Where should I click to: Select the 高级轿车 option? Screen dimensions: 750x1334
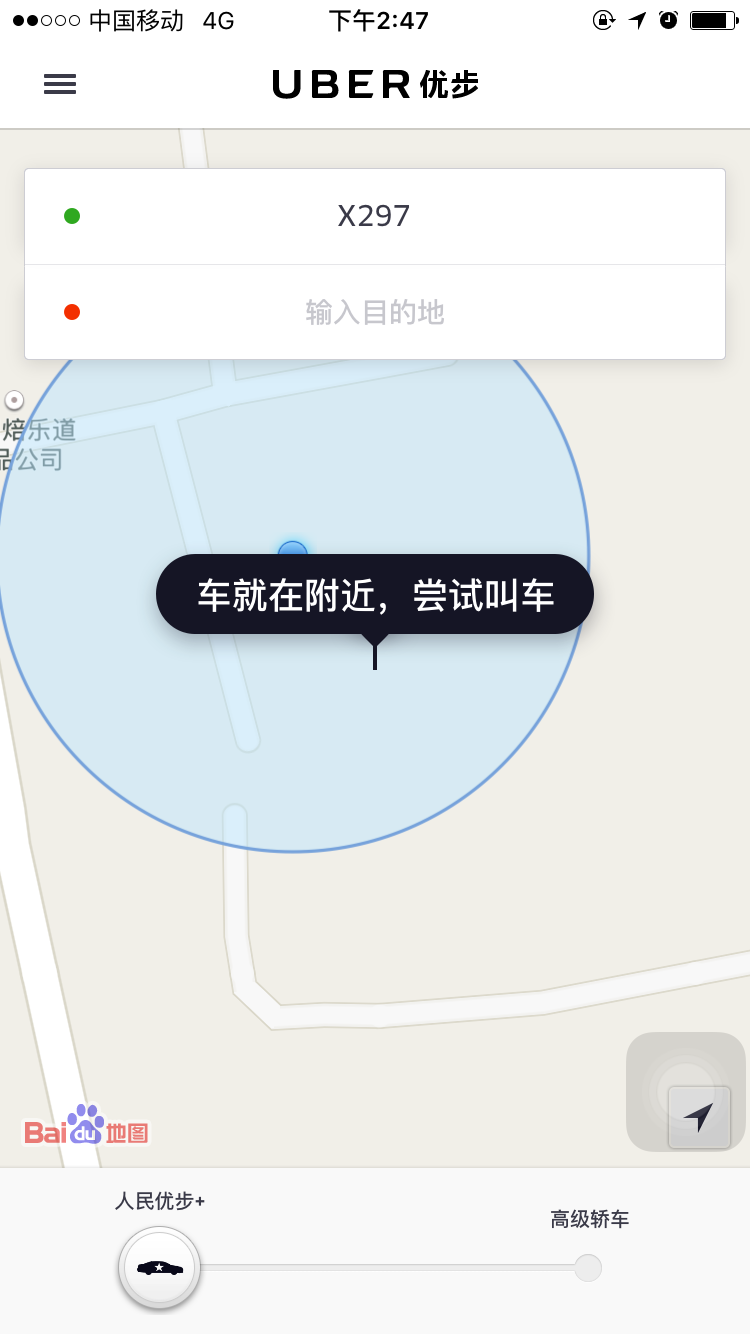tap(588, 1267)
